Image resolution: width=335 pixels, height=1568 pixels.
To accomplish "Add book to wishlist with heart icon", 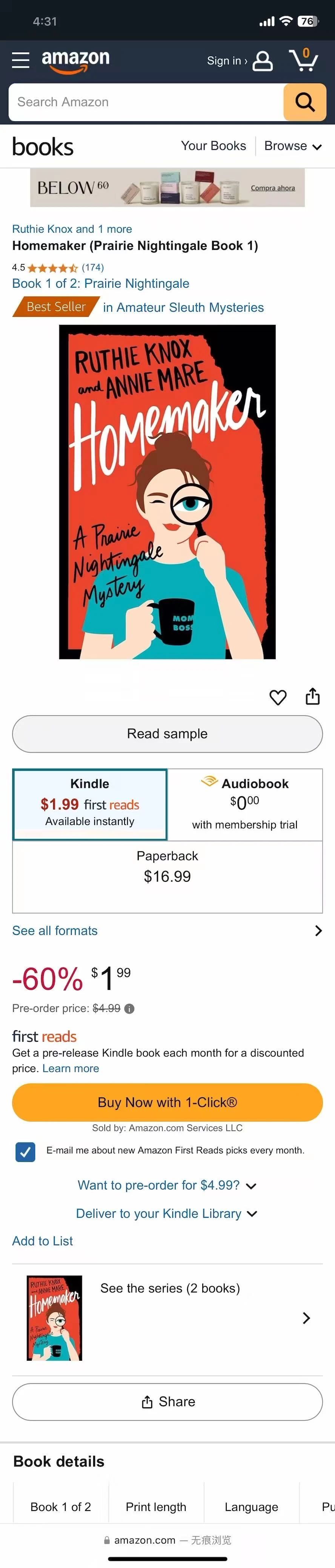I will [x=278, y=697].
